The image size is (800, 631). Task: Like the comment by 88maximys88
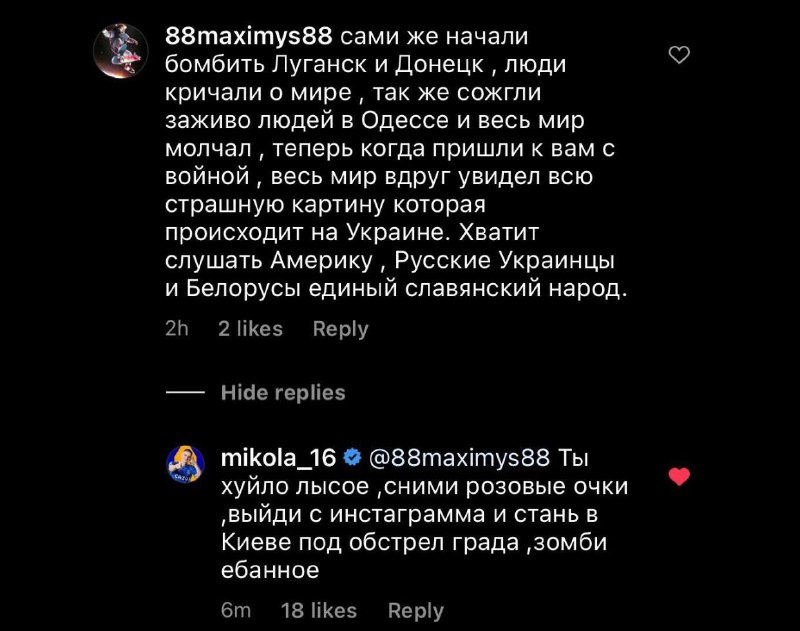point(679,55)
